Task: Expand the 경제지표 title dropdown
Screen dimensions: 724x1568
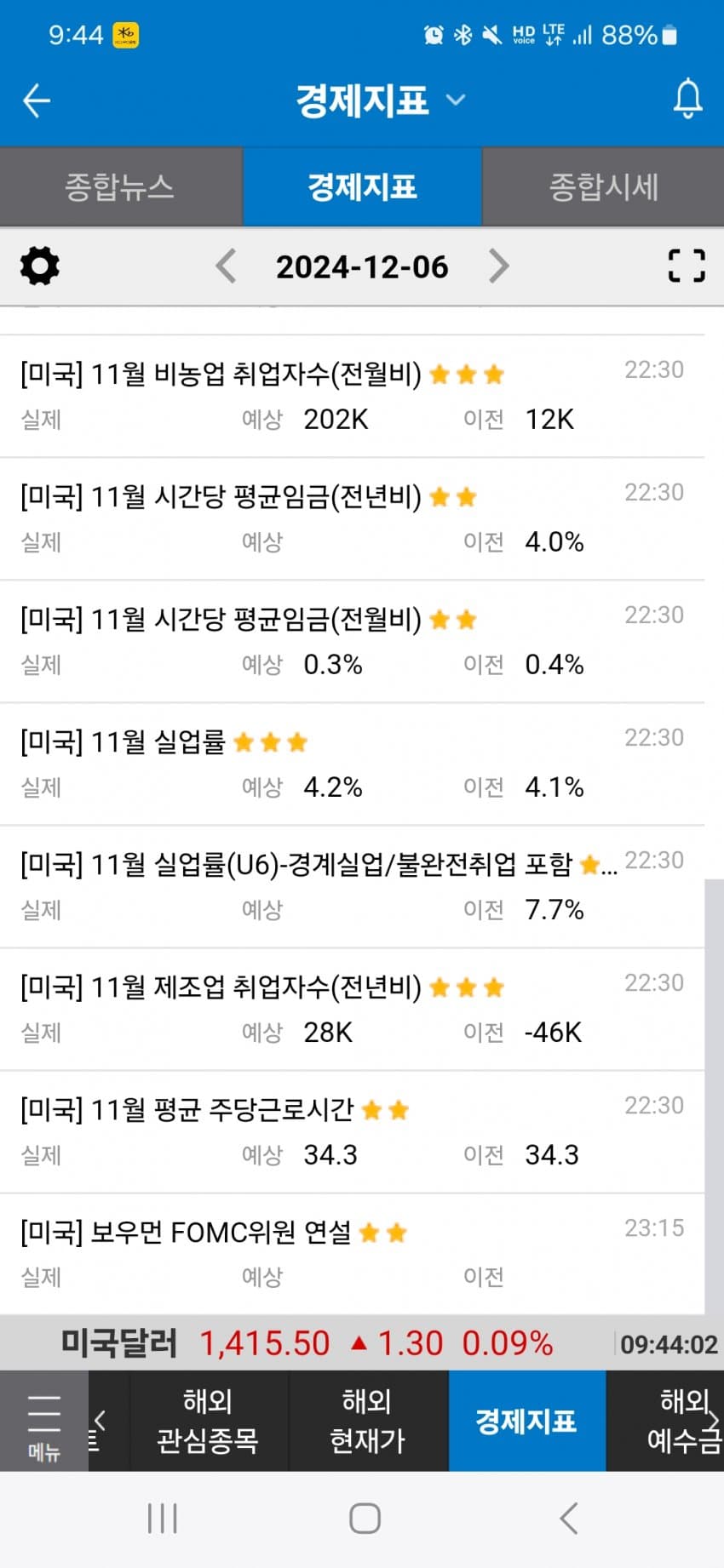Action: (x=457, y=100)
